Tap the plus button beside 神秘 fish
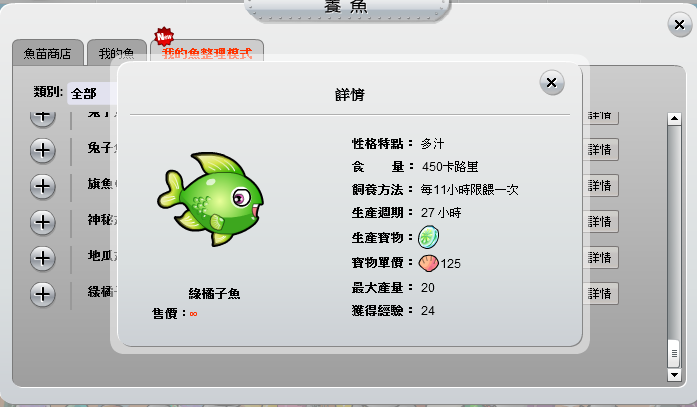Image resolution: width=697 pixels, height=407 pixels. point(42,222)
